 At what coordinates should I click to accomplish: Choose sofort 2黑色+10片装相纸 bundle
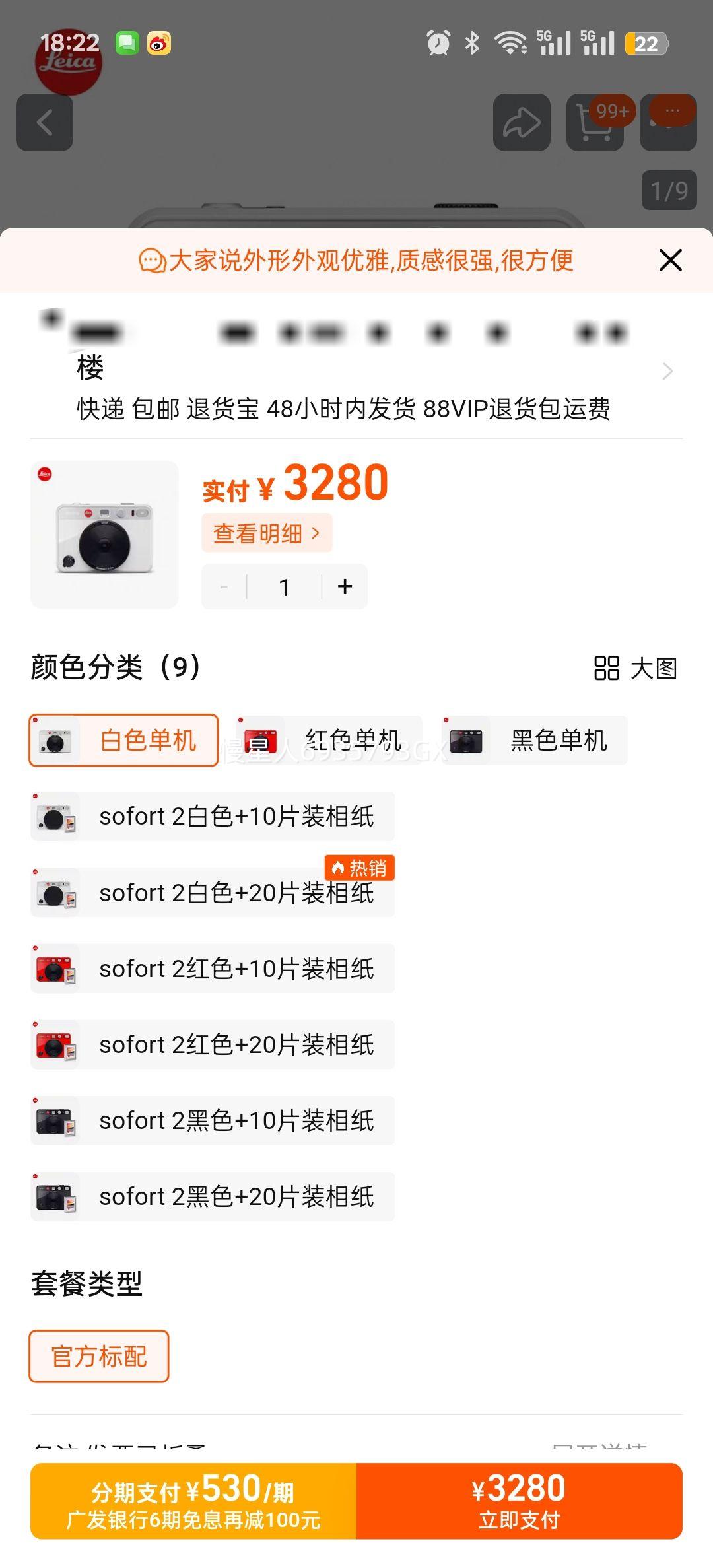[x=213, y=1120]
